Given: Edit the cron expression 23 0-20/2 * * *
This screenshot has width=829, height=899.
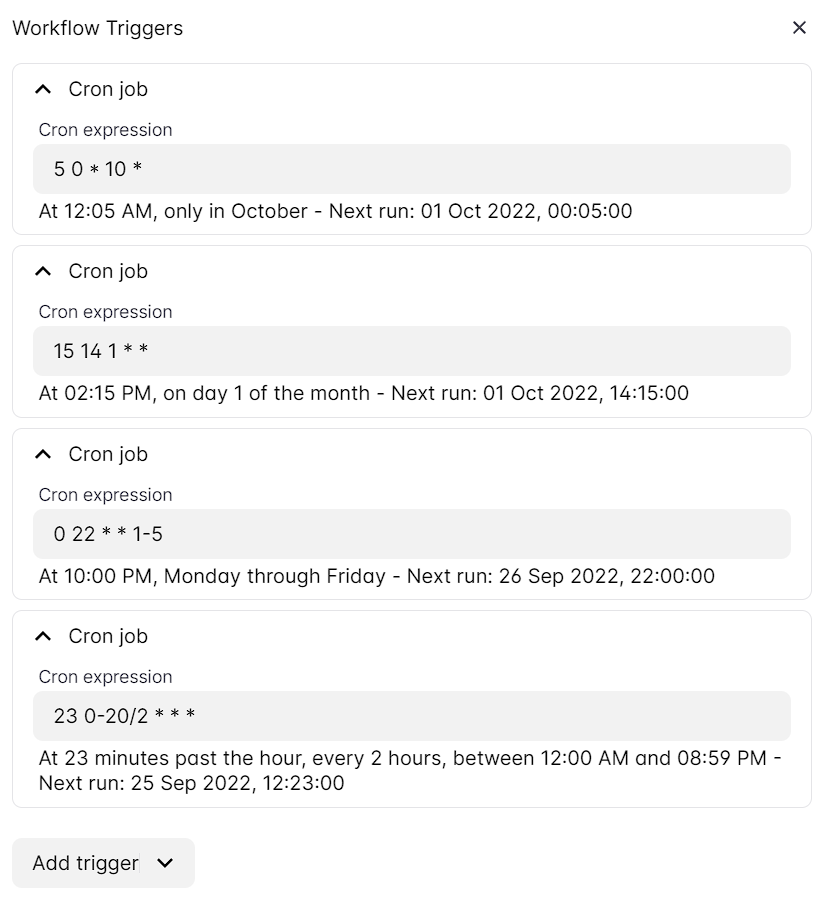Looking at the screenshot, I should point(411,716).
